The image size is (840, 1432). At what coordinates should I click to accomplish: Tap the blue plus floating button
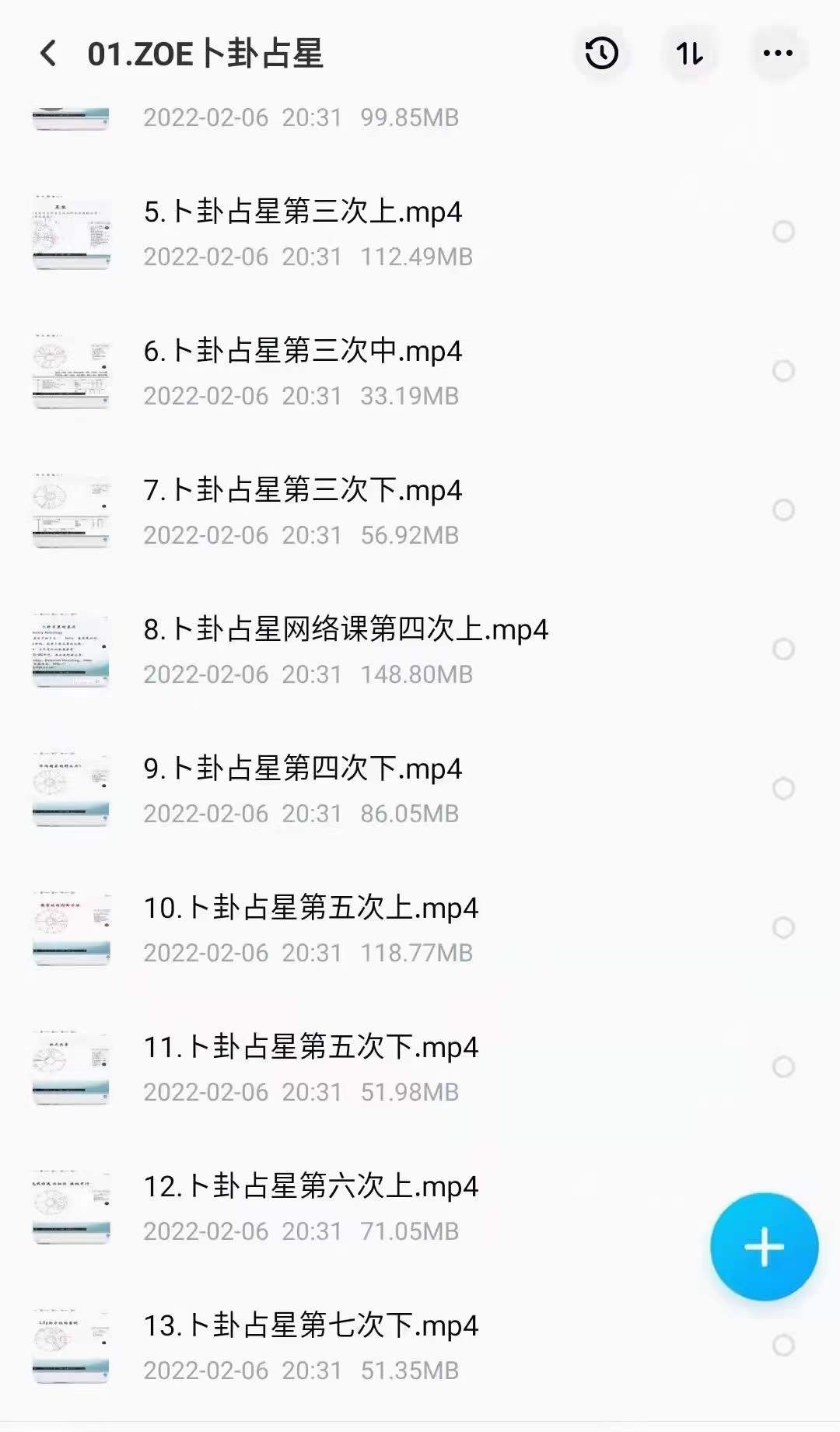point(765,1245)
